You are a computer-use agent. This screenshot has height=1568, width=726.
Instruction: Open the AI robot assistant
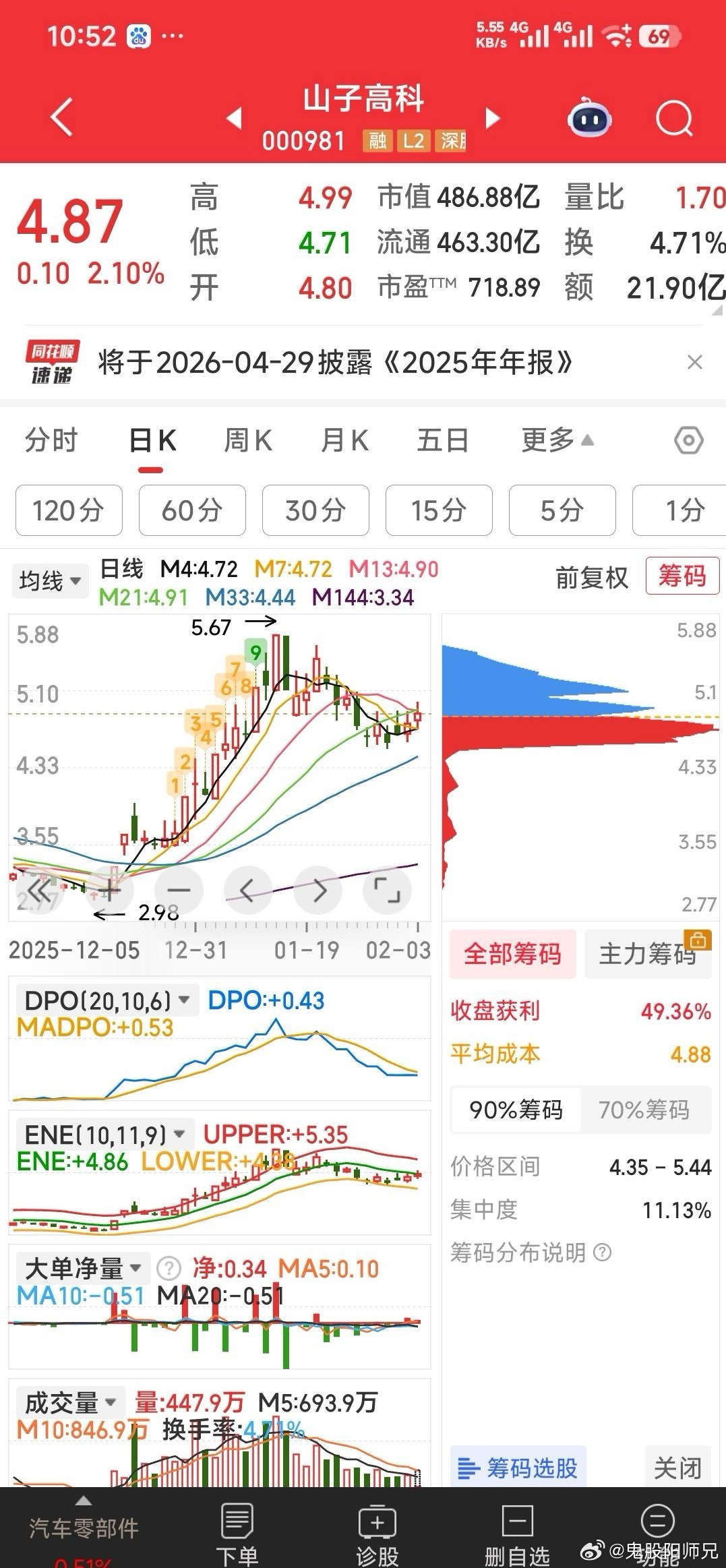589,119
